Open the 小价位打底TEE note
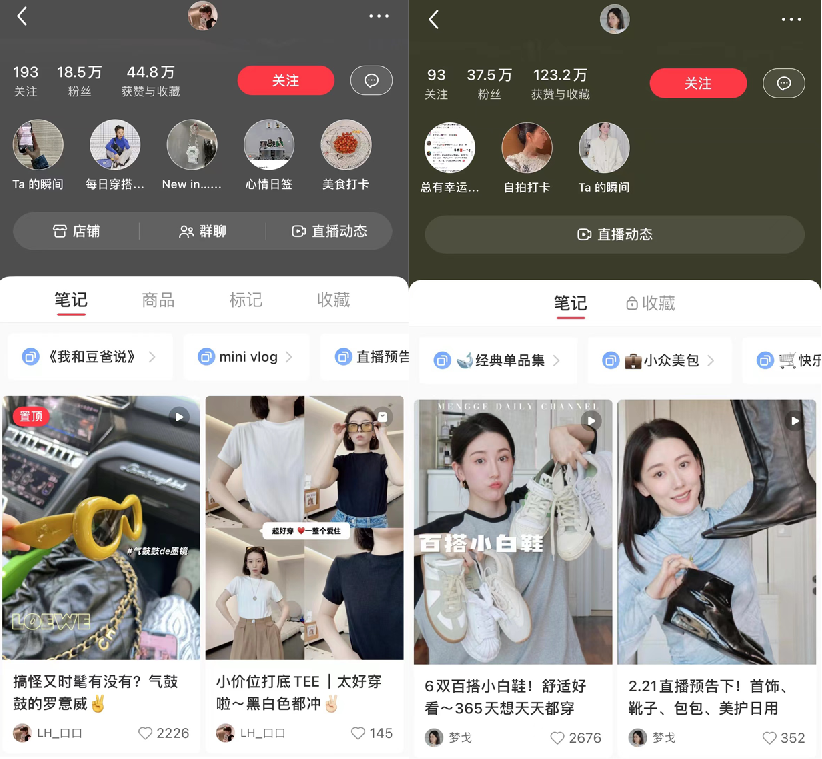 tap(304, 528)
